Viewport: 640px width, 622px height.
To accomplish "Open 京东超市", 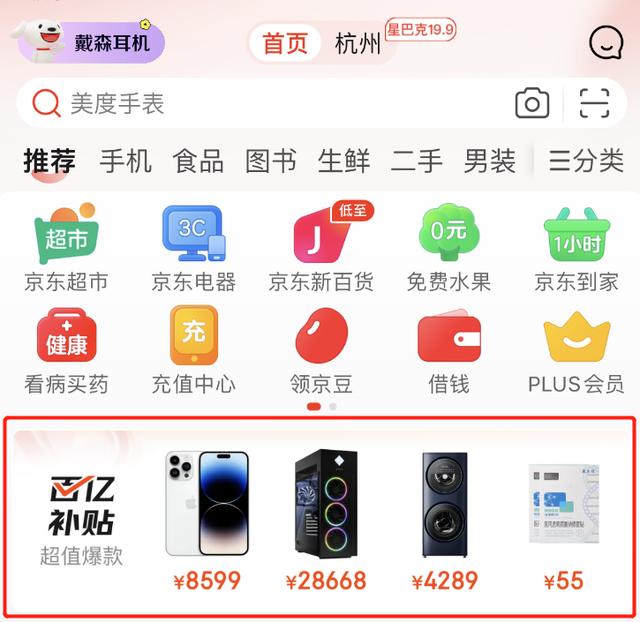I will point(66,248).
